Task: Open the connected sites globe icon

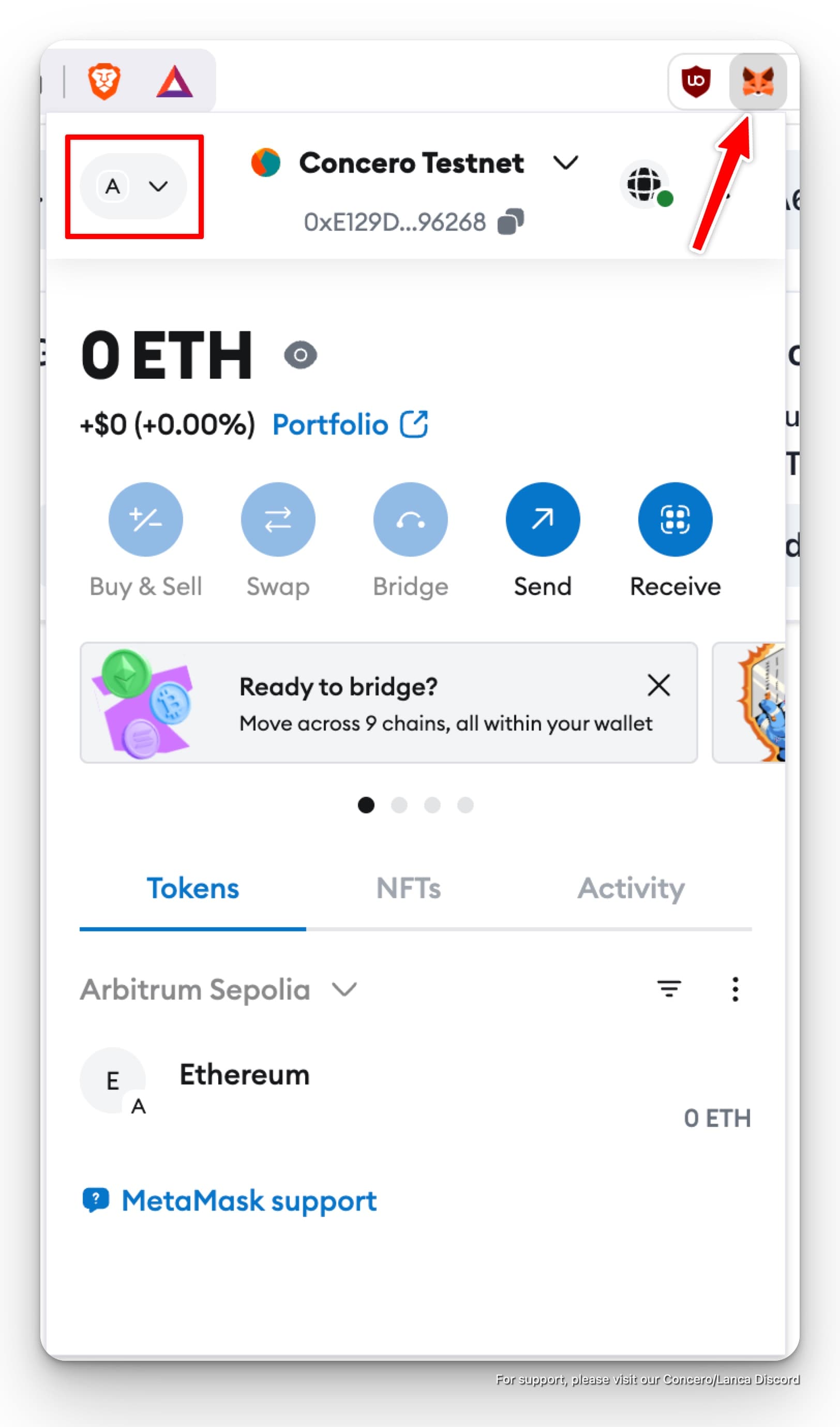Action: pyautogui.click(x=644, y=185)
